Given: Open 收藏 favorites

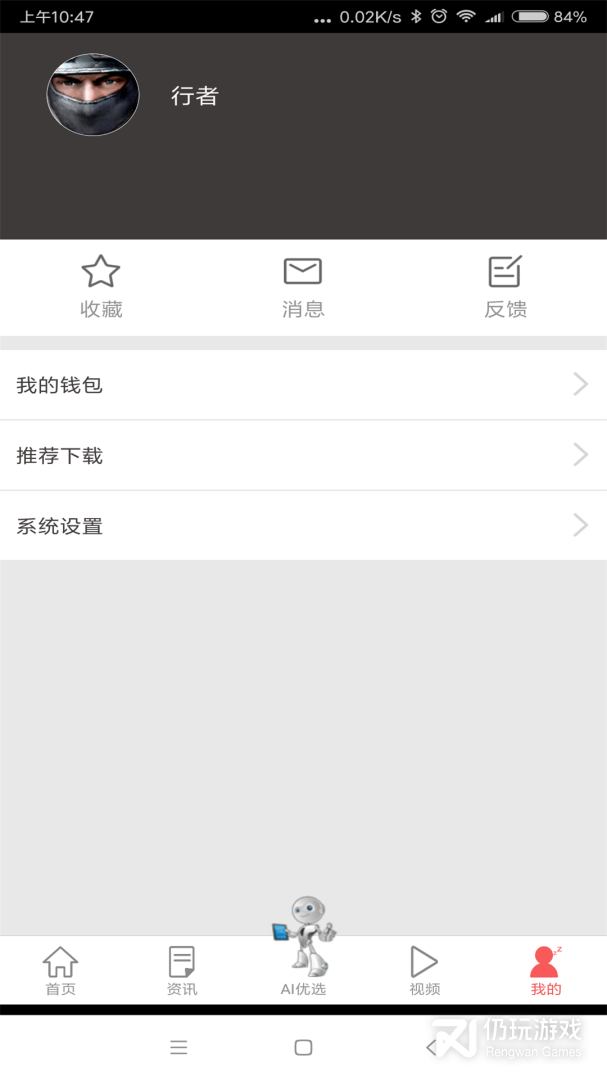Looking at the screenshot, I should 101,286.
